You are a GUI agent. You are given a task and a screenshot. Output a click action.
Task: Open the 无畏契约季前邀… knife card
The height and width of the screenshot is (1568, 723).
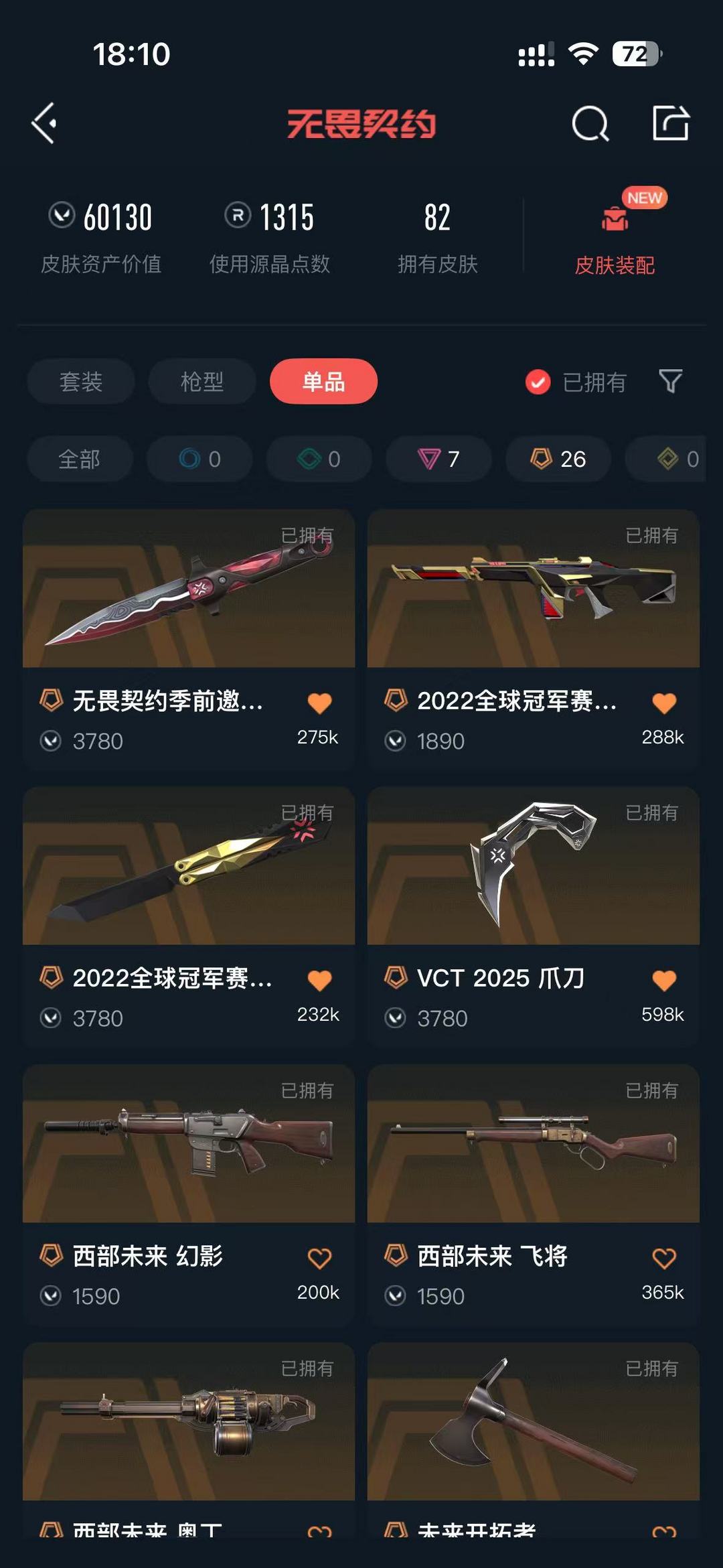click(x=189, y=640)
